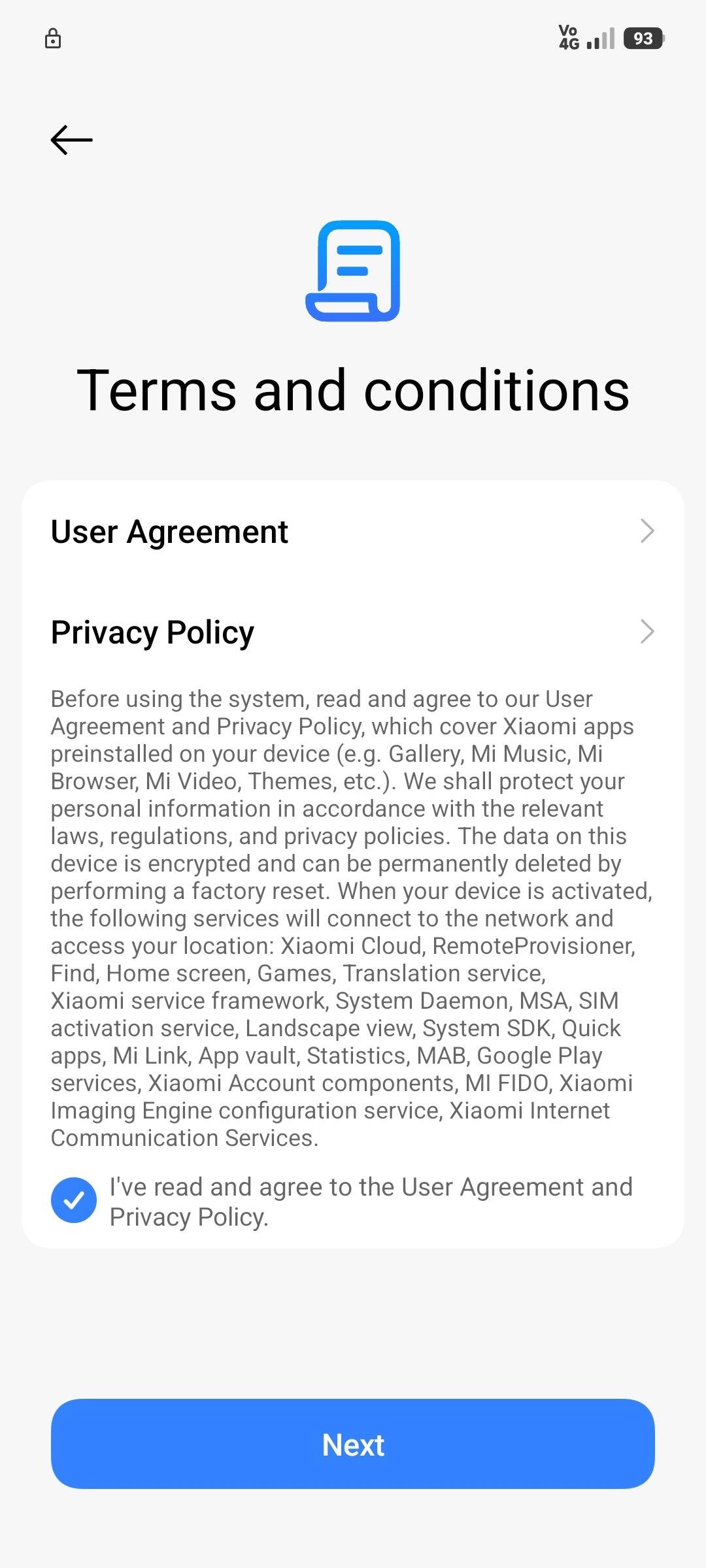Go back using the arrow icon
Image resolution: width=706 pixels, height=1568 pixels.
click(71, 140)
